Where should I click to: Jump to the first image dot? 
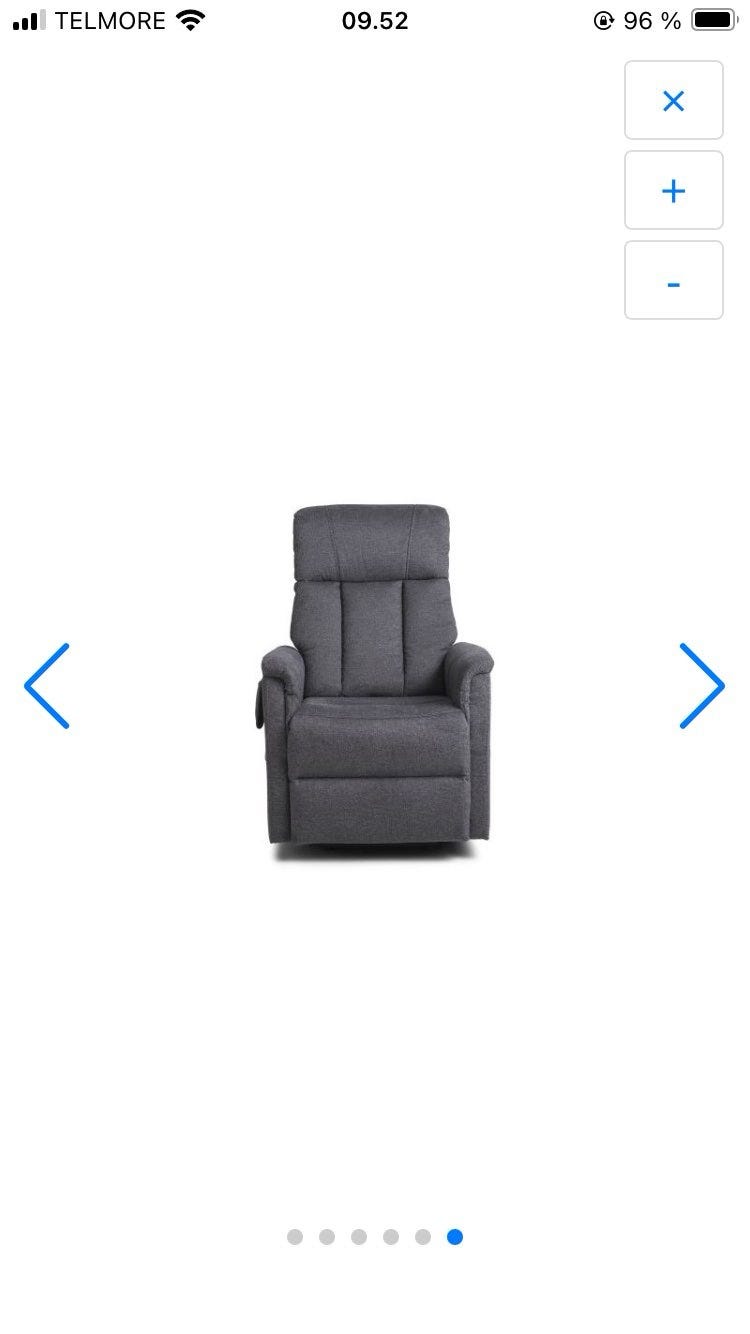pos(295,1237)
